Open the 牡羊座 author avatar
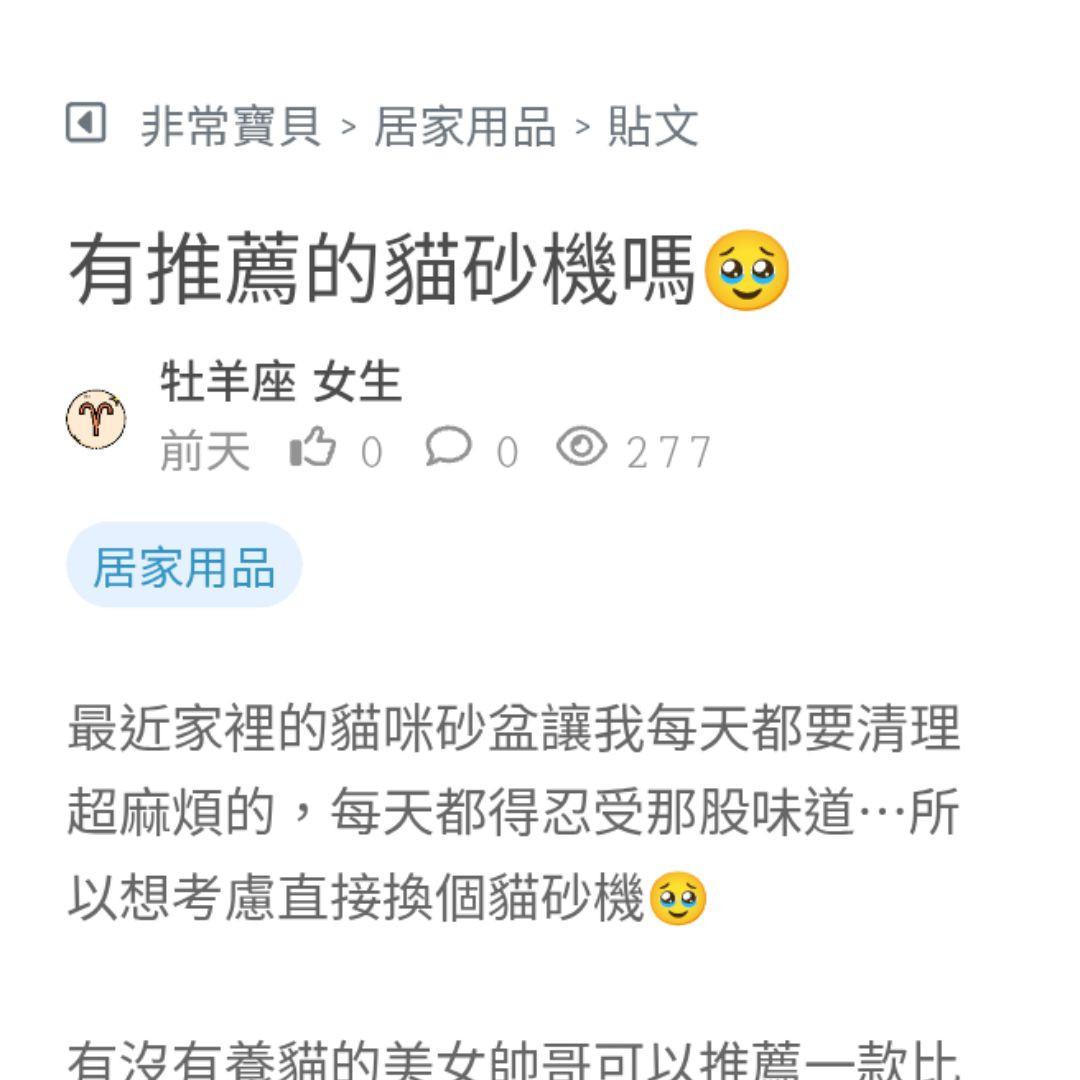The height and width of the screenshot is (1080, 1080). point(96,419)
